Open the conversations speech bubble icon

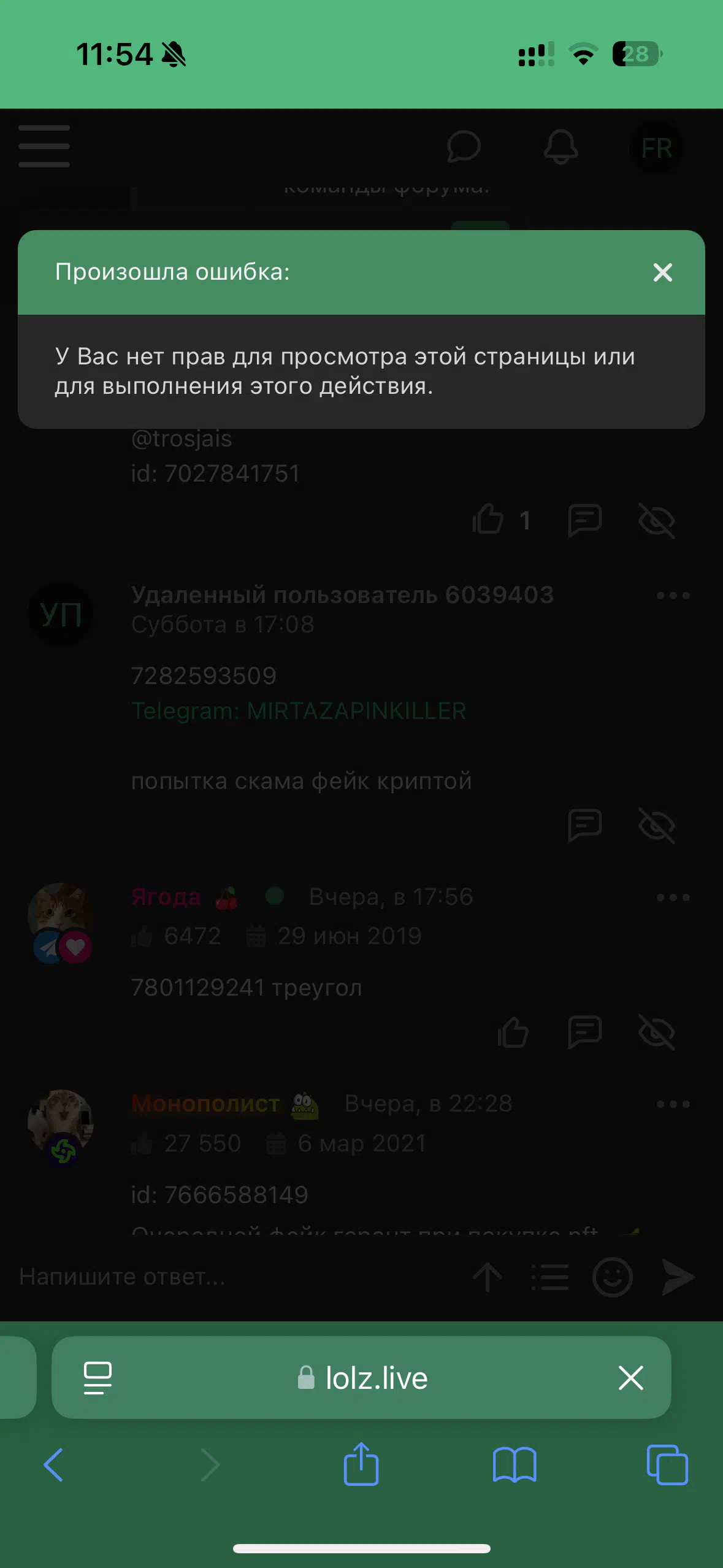point(464,147)
